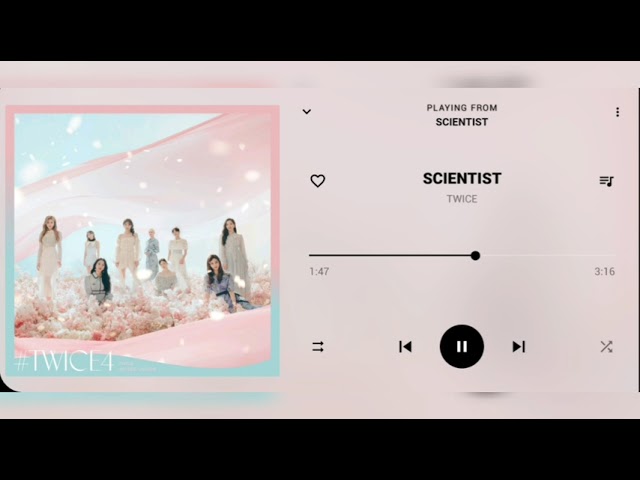Image resolution: width=640 pixels, height=480 pixels.
Task: Toggle repeat mode
Action: [x=318, y=347]
